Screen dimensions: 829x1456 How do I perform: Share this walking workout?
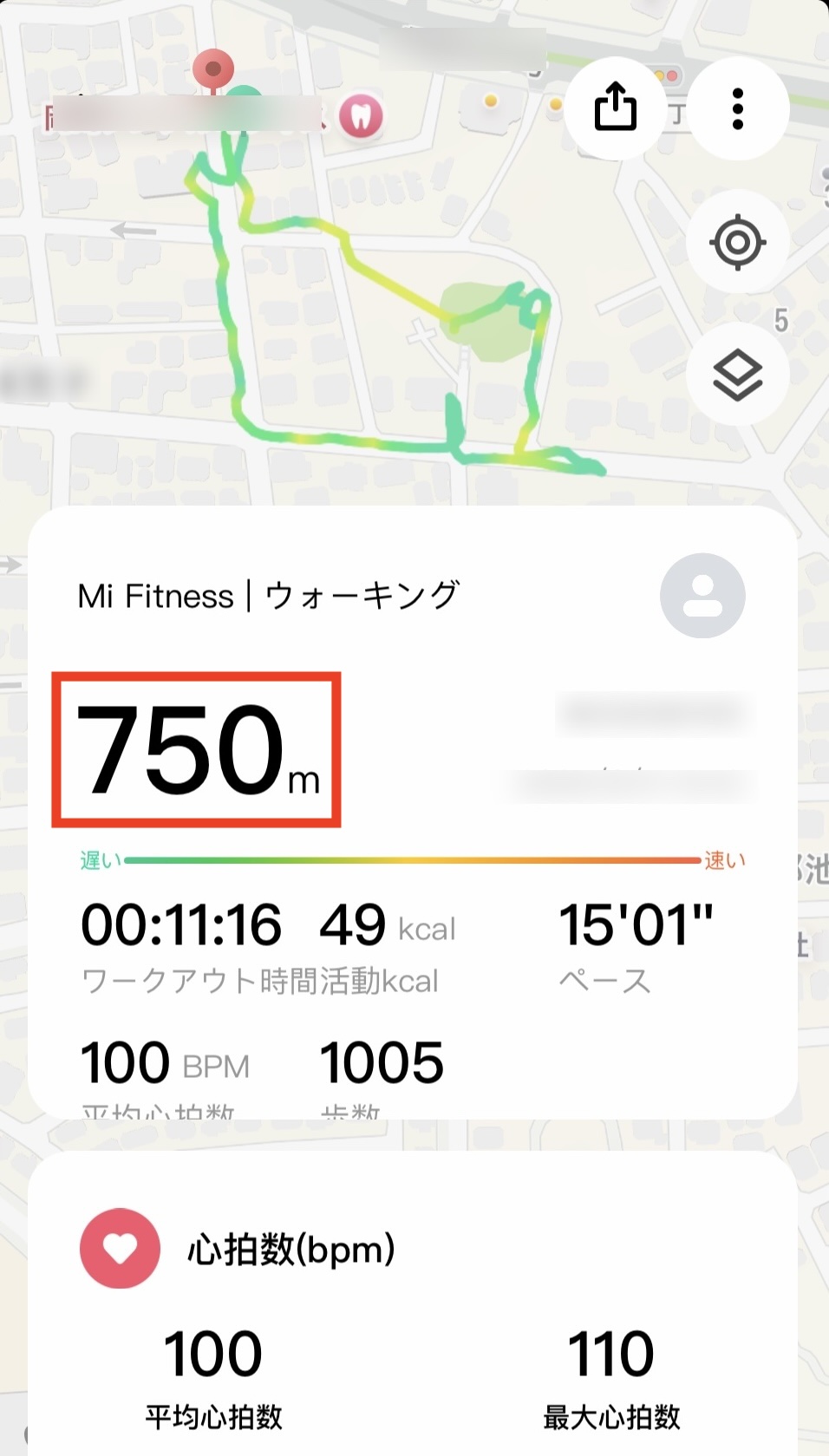click(x=616, y=108)
